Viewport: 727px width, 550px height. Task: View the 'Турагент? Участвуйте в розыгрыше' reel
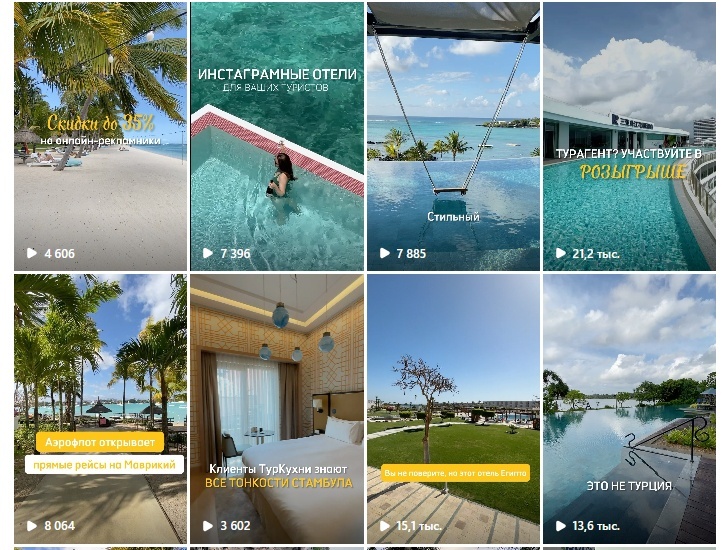click(629, 136)
